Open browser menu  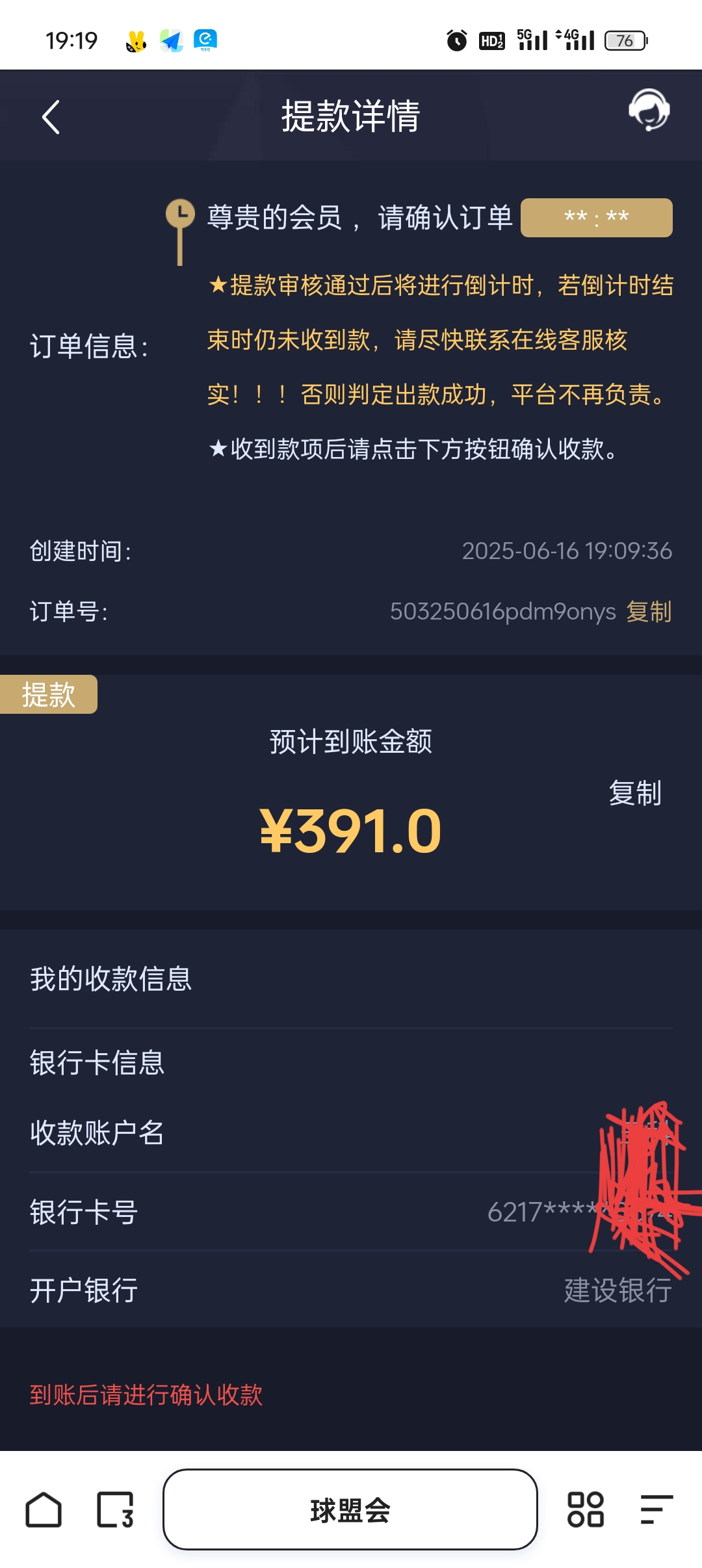tap(656, 1509)
